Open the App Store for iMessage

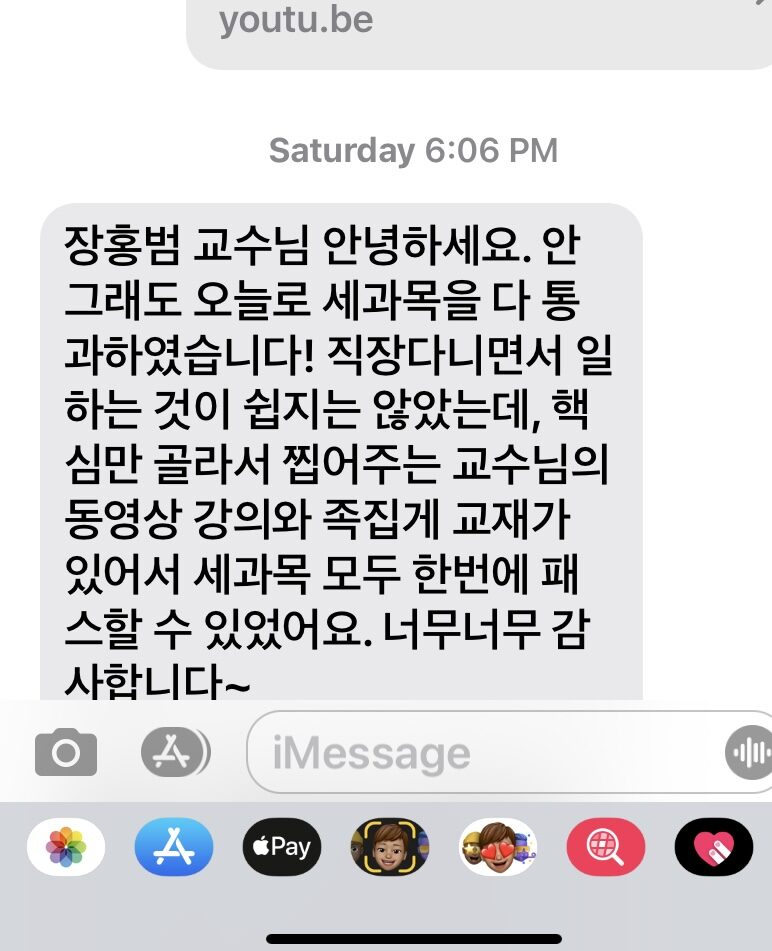tap(174, 847)
